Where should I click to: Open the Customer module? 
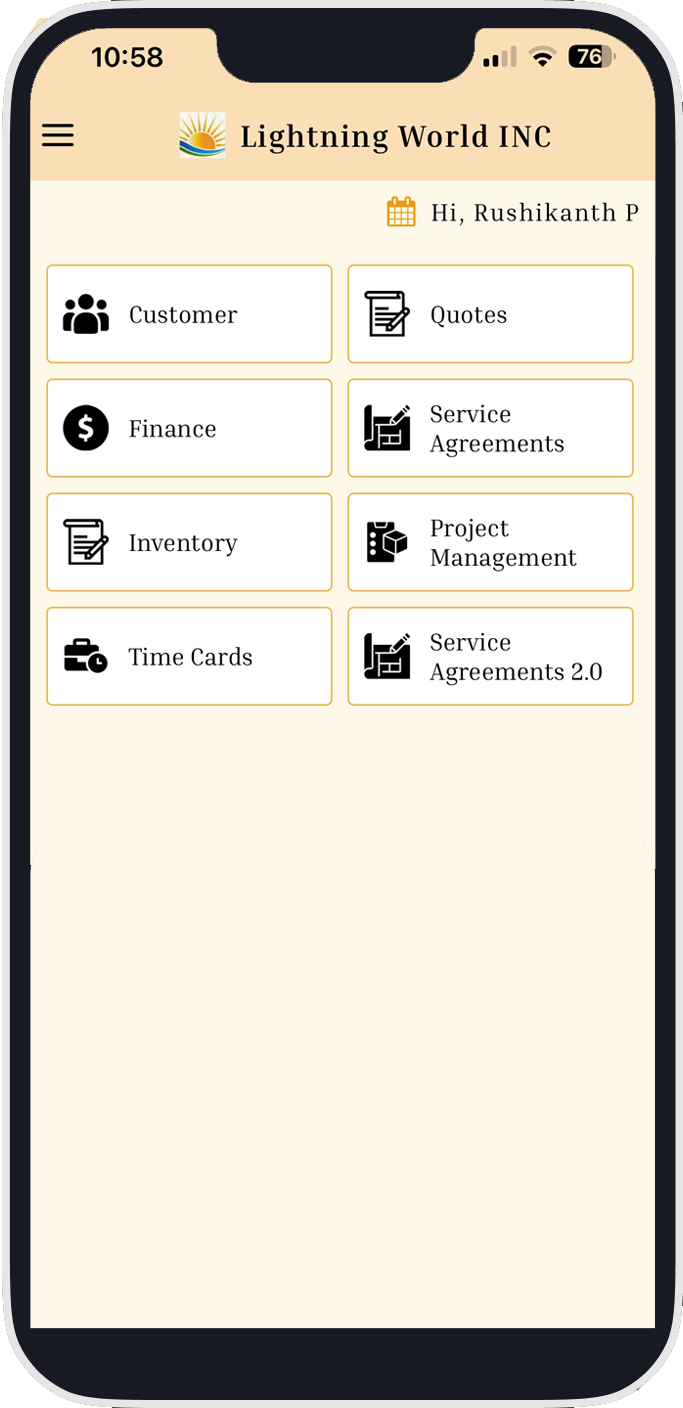tap(189, 314)
